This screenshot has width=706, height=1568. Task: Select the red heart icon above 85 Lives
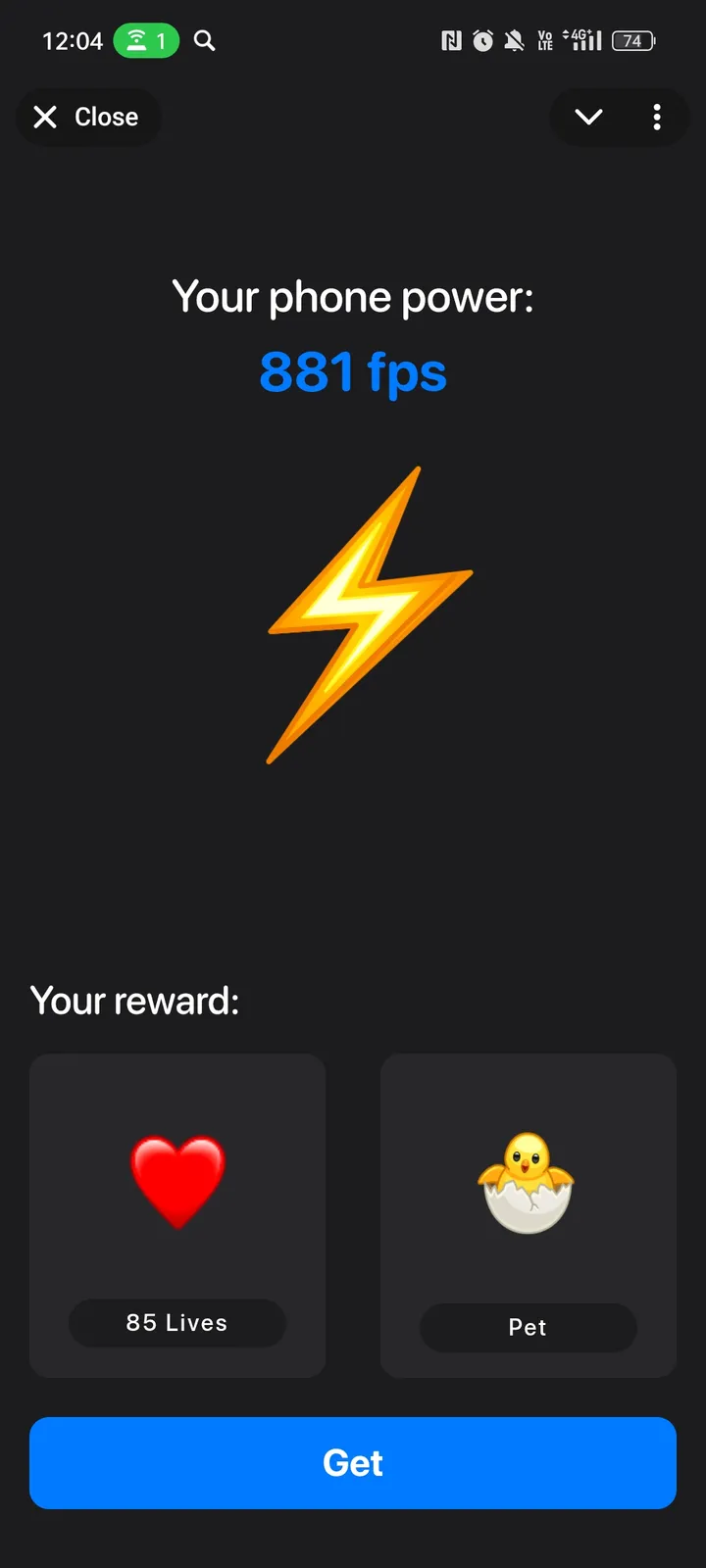click(176, 1179)
